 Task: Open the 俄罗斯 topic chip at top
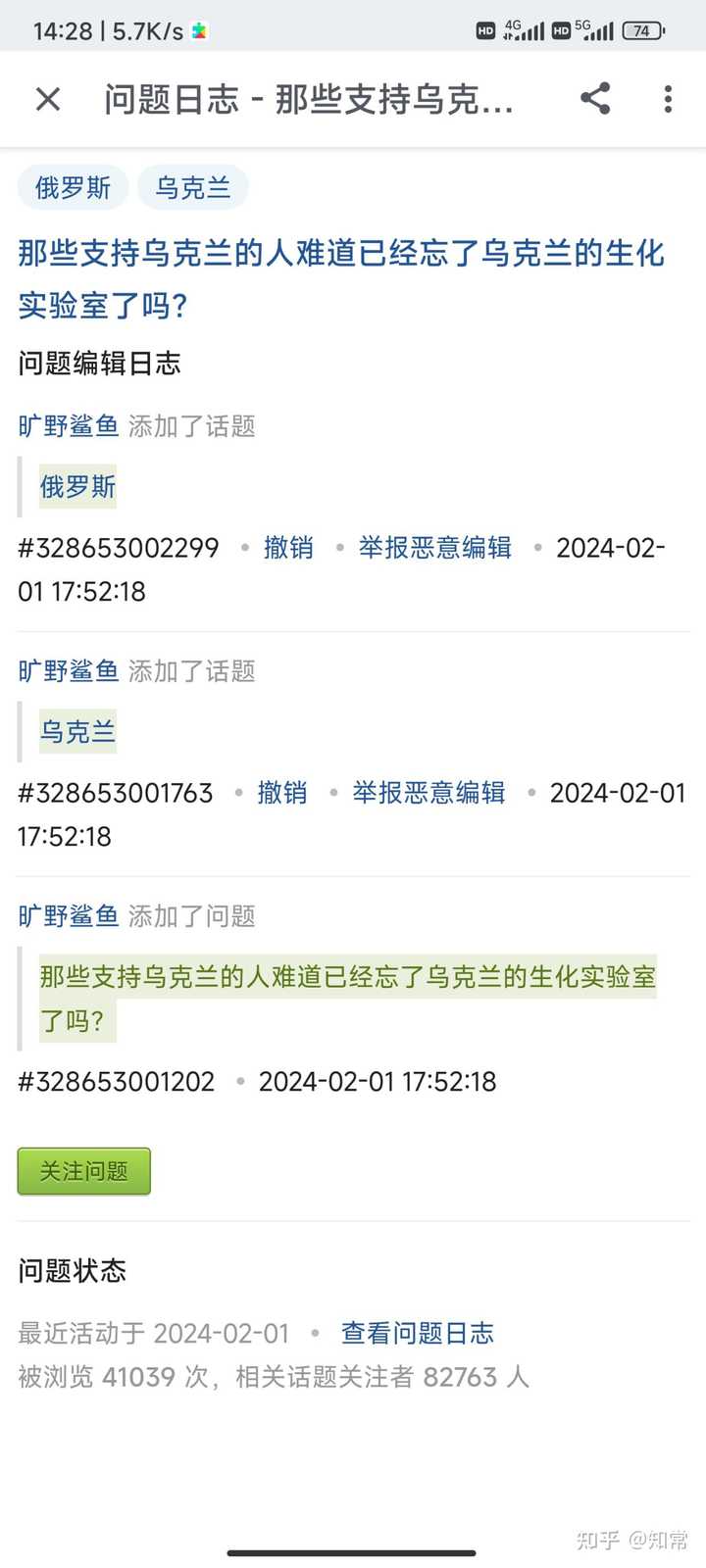point(74,187)
